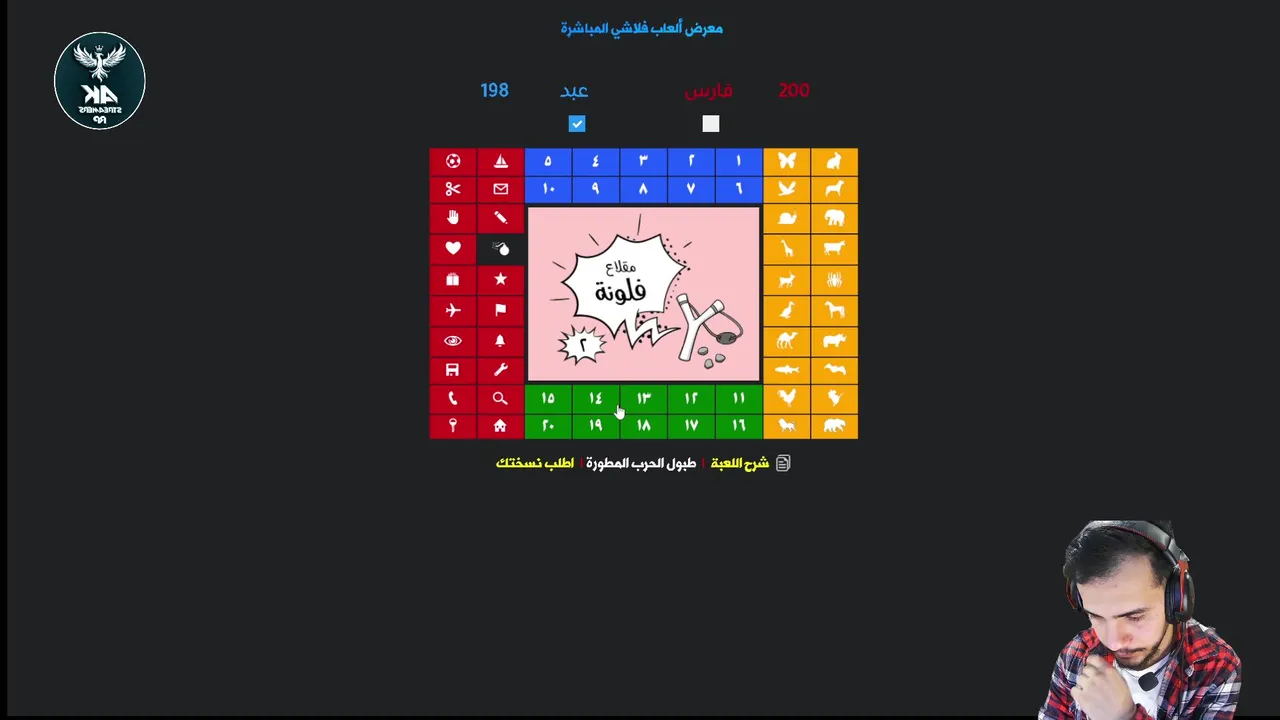Image resolution: width=1280 pixels, height=720 pixels.
Task: Open the معرض ألعاب فلاشي المباشرة header link
Action: [641, 28]
